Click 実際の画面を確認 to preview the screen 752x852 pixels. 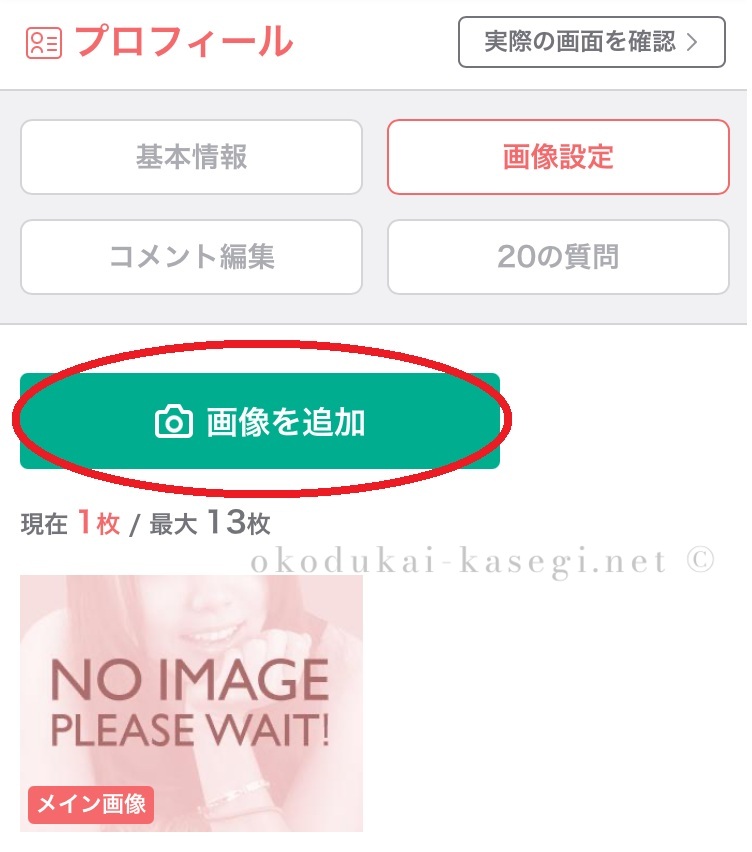590,42
